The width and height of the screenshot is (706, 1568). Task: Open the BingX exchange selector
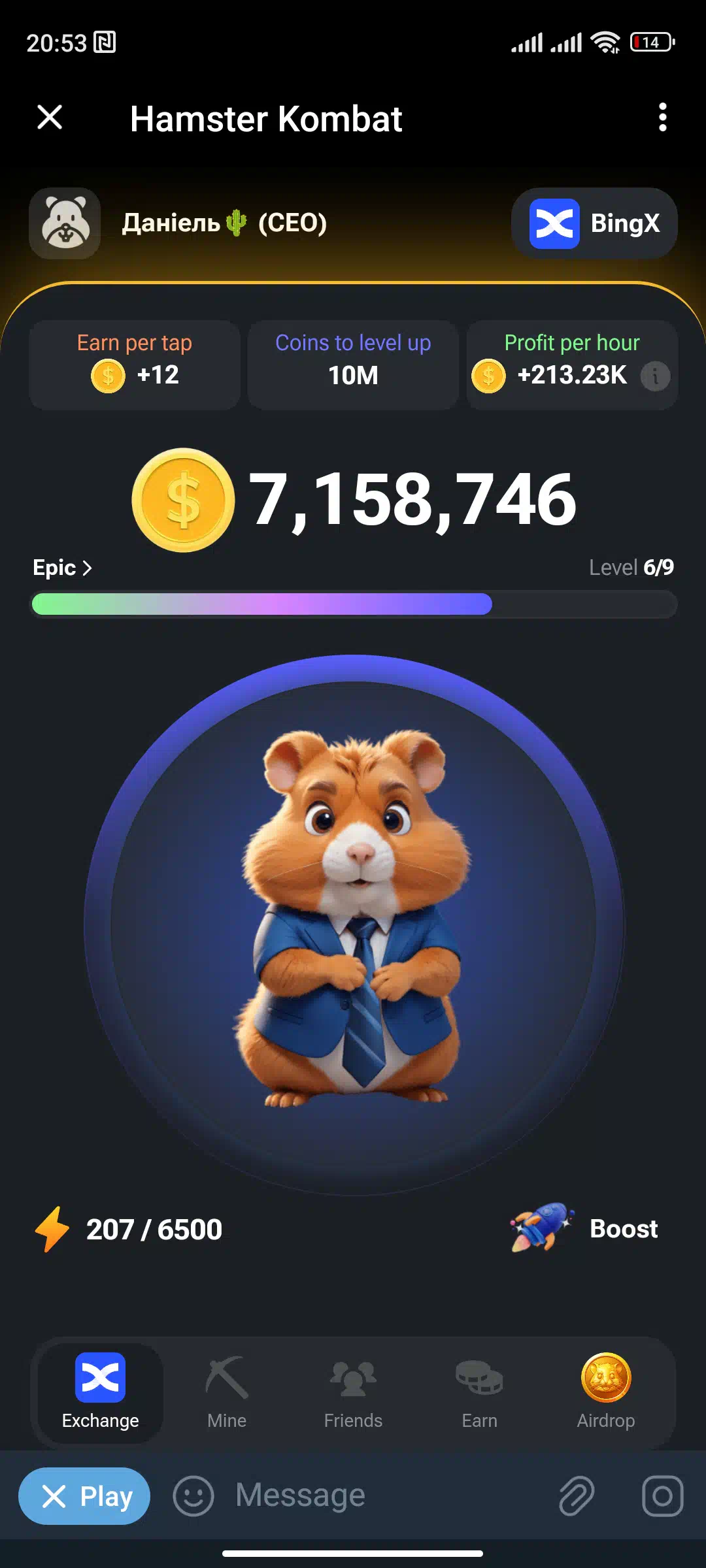[x=594, y=223]
